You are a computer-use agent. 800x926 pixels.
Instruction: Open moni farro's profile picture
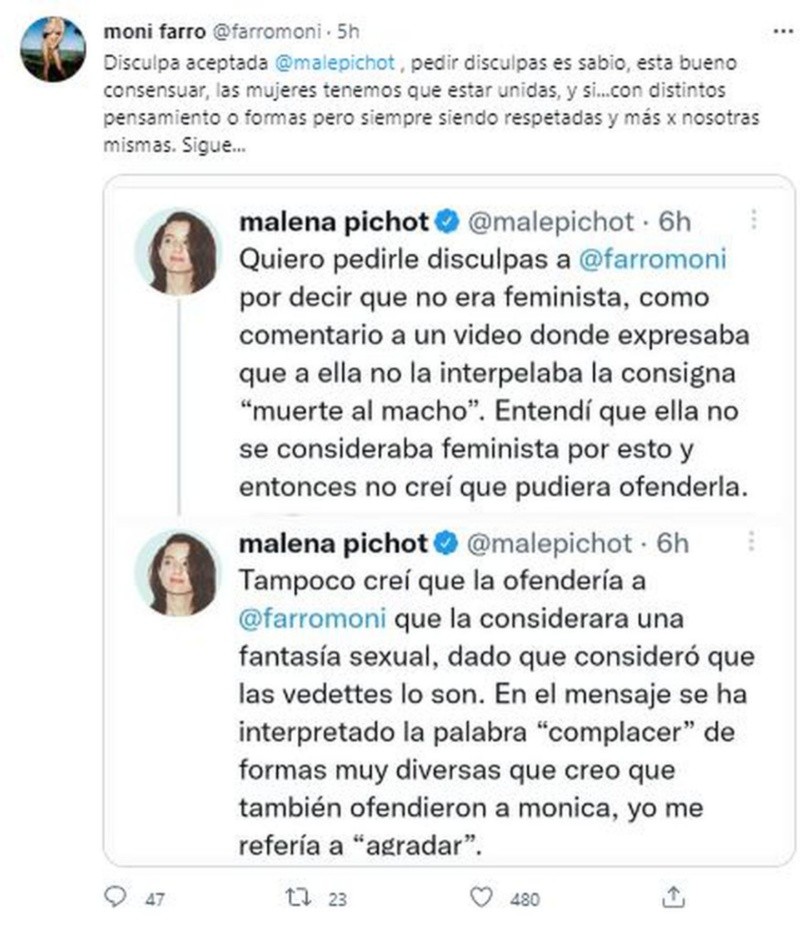tap(51, 49)
